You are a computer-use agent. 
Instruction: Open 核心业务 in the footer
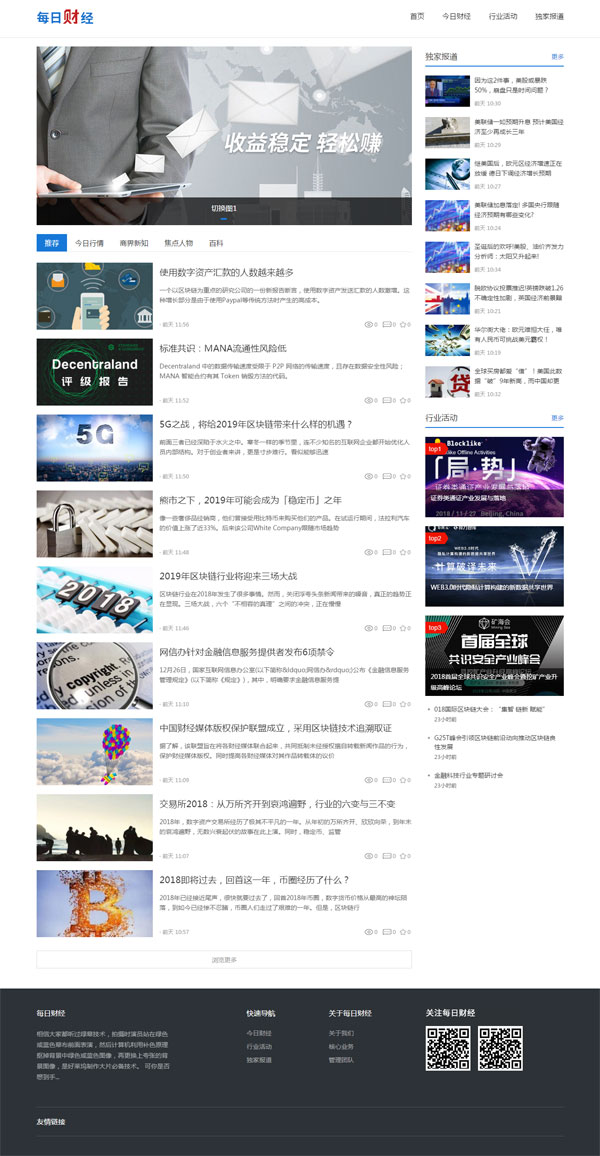coord(341,1046)
